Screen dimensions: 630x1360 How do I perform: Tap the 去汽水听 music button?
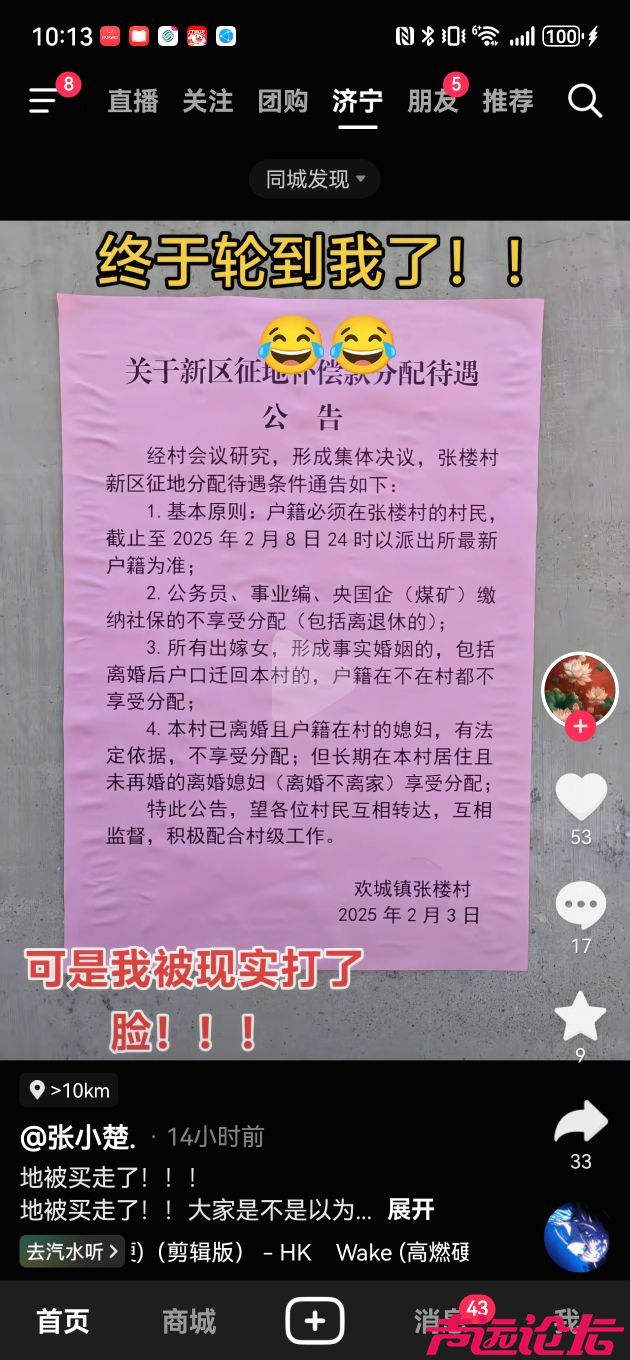point(72,1251)
